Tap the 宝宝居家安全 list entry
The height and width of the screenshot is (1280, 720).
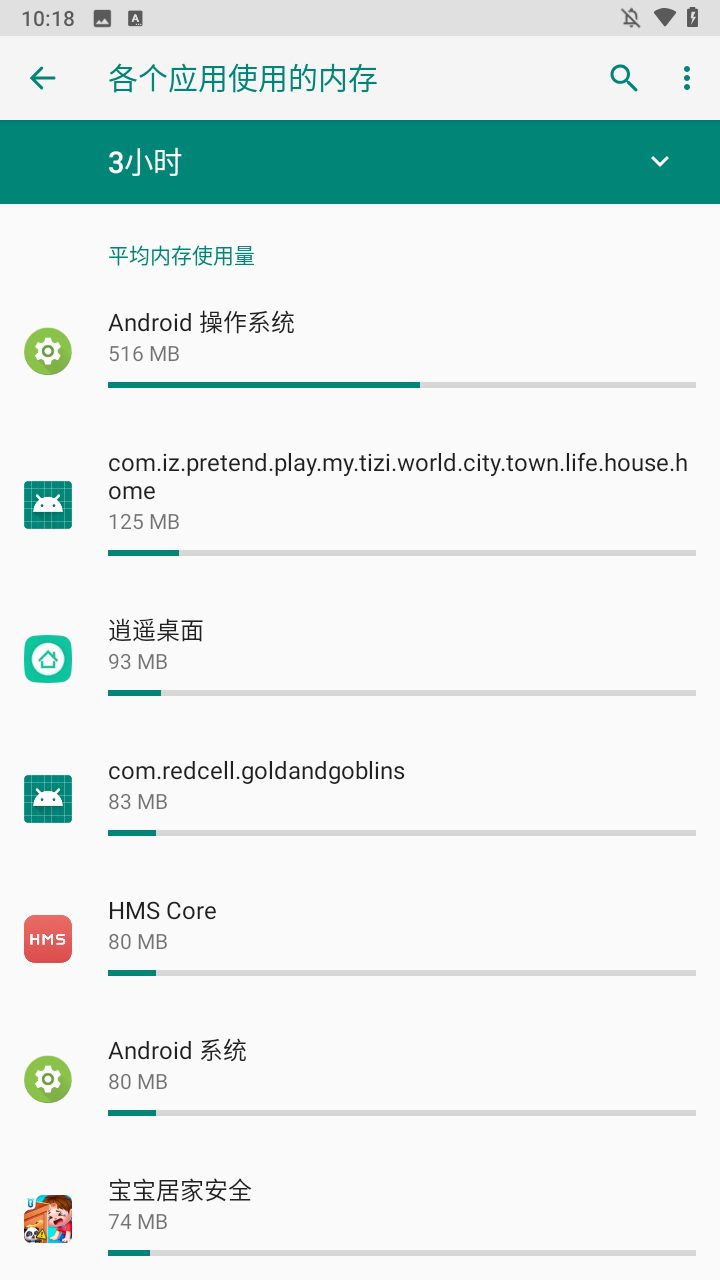click(x=360, y=1205)
